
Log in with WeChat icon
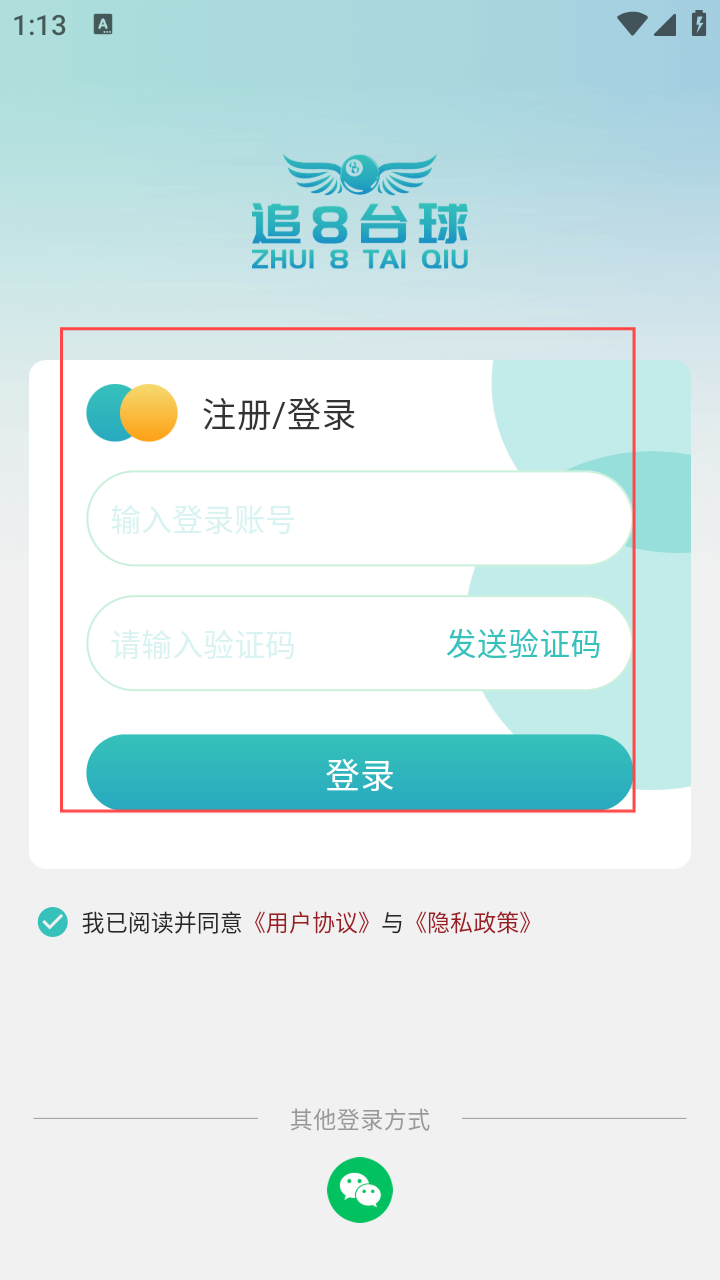360,1190
